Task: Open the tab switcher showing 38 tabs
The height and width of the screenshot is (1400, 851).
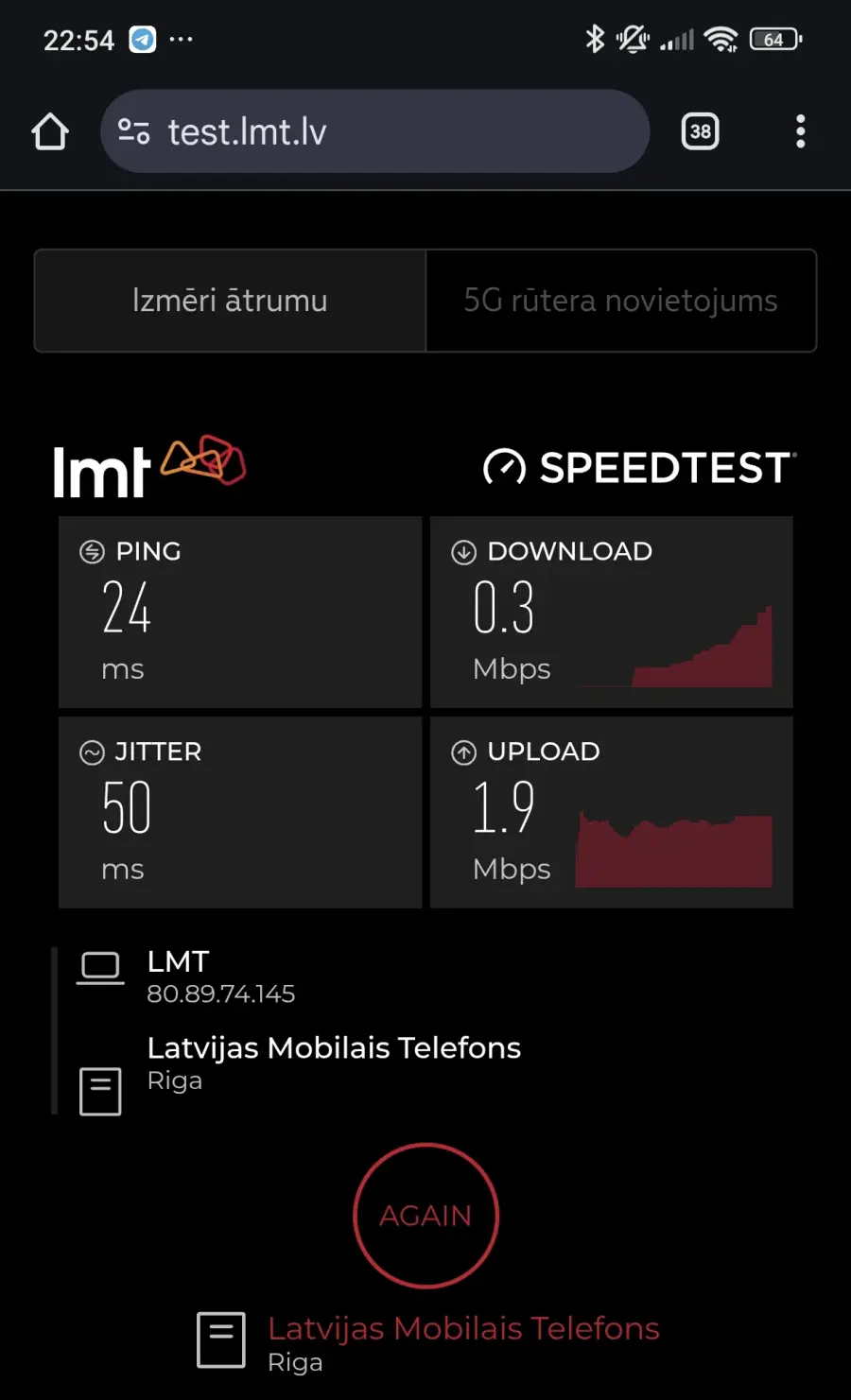Action: click(700, 131)
